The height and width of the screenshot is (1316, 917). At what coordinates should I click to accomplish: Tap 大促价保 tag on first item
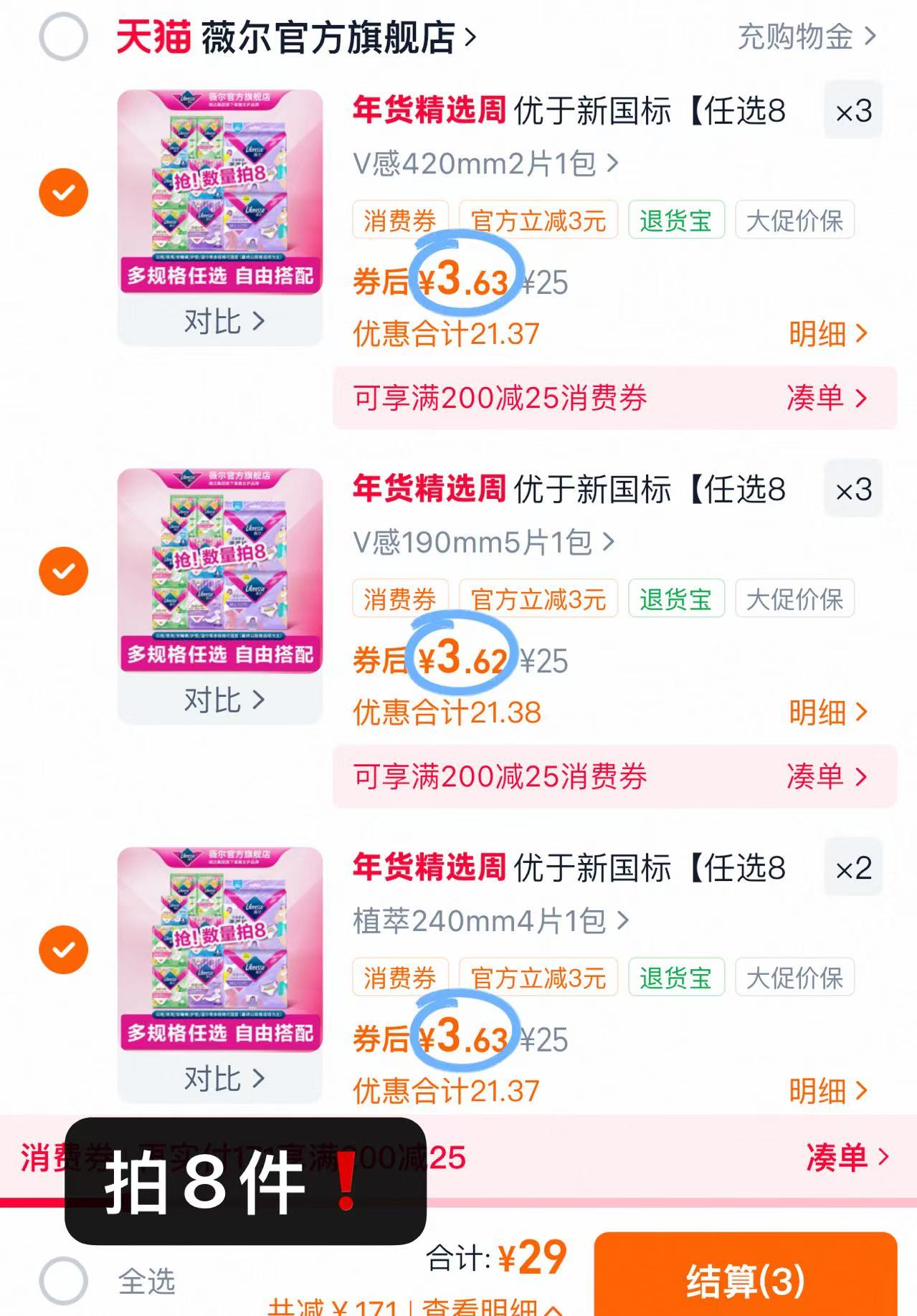796,220
